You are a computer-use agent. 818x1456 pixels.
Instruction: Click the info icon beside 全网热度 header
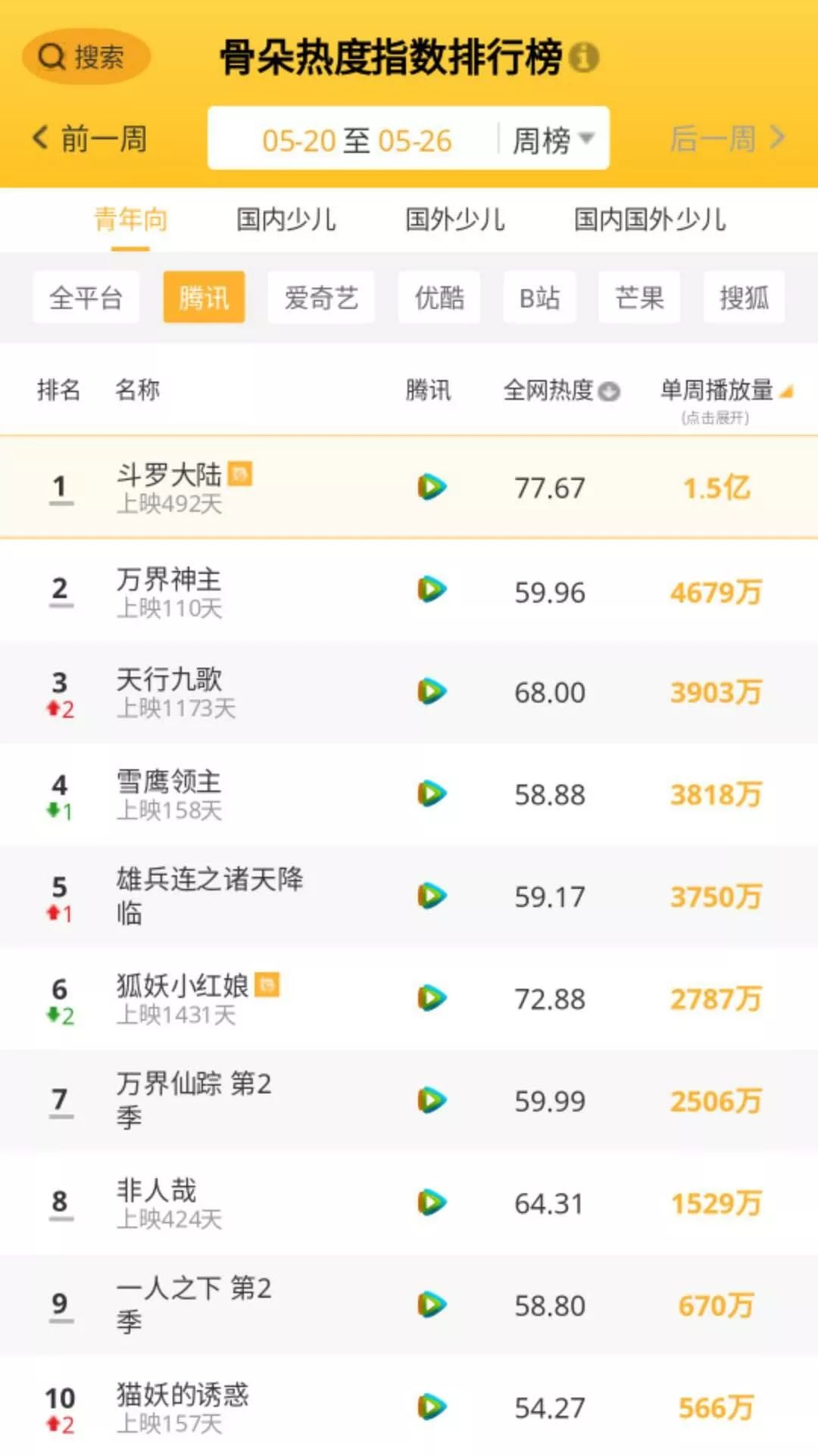(608, 391)
